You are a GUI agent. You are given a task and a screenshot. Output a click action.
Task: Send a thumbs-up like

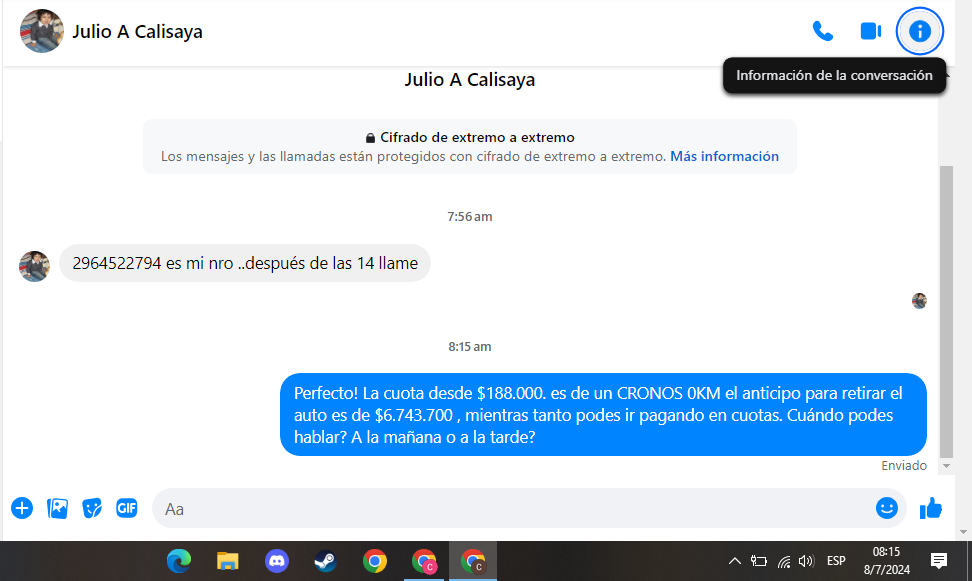[931, 508]
